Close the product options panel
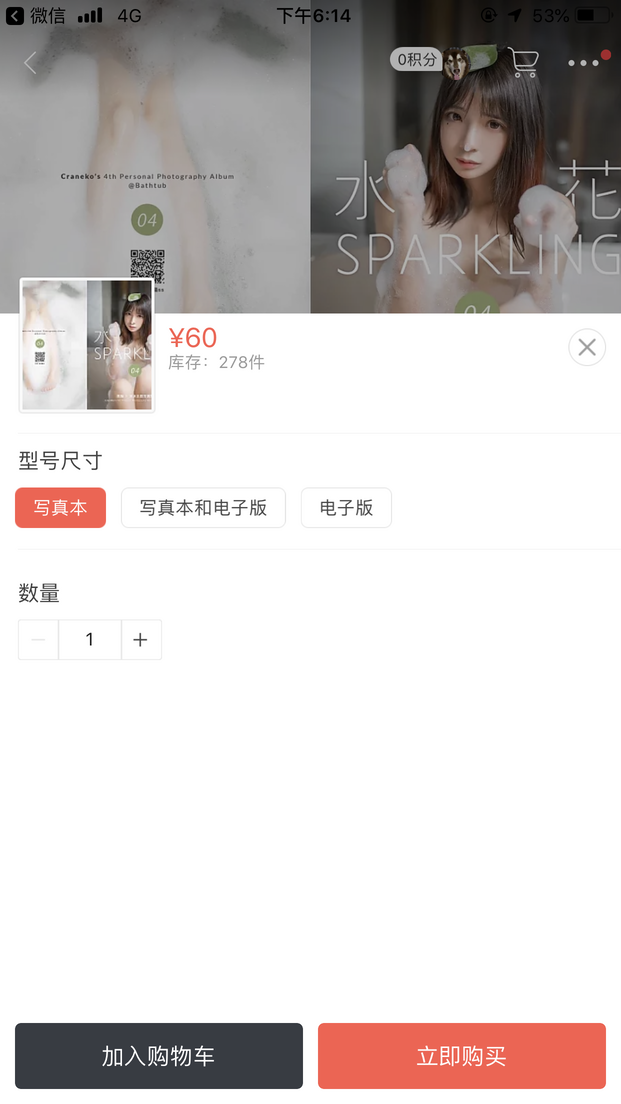The image size is (621, 1104). [x=587, y=347]
